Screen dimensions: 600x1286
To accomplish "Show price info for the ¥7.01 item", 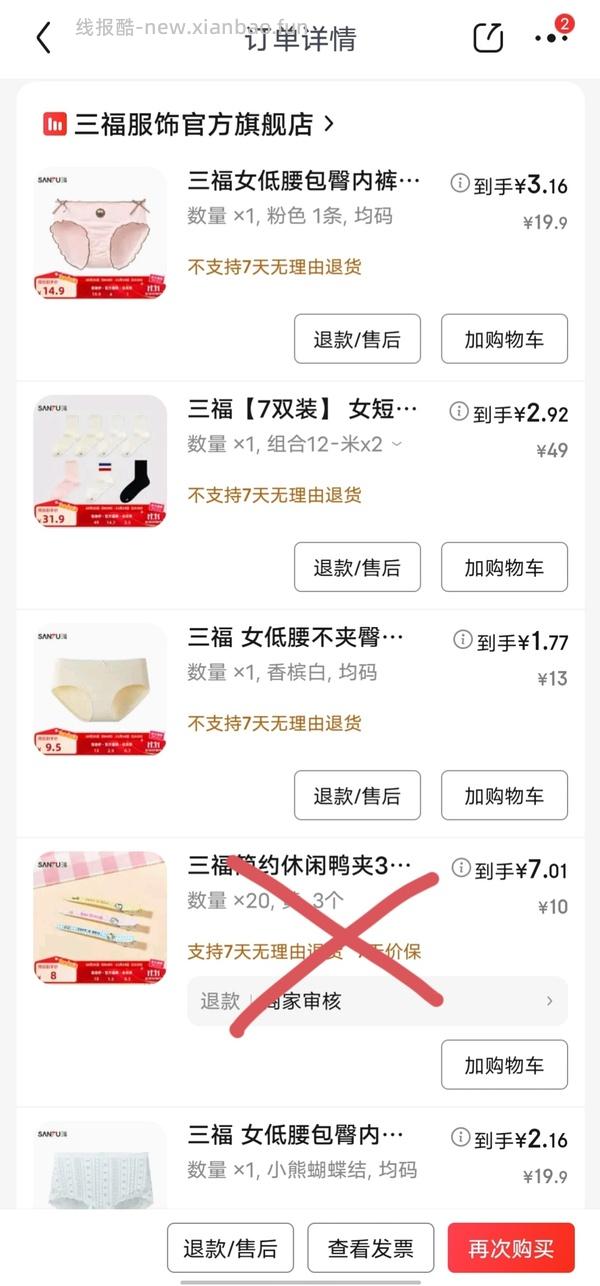I will 461,867.
